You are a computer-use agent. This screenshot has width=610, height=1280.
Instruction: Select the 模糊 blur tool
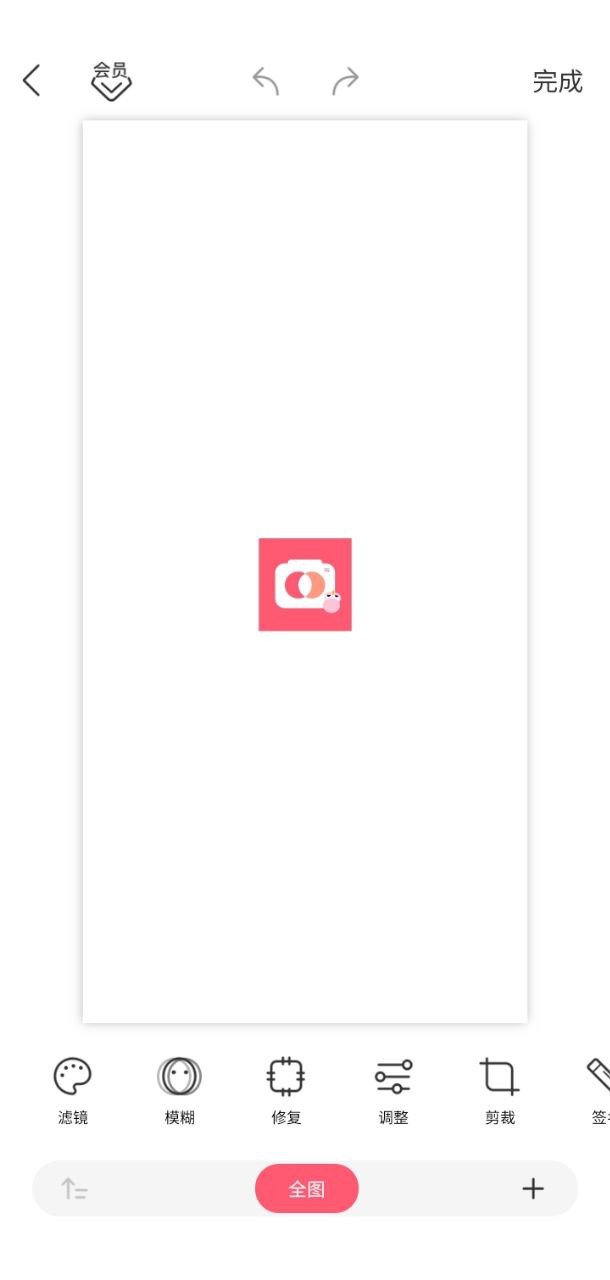pyautogui.click(x=180, y=1090)
